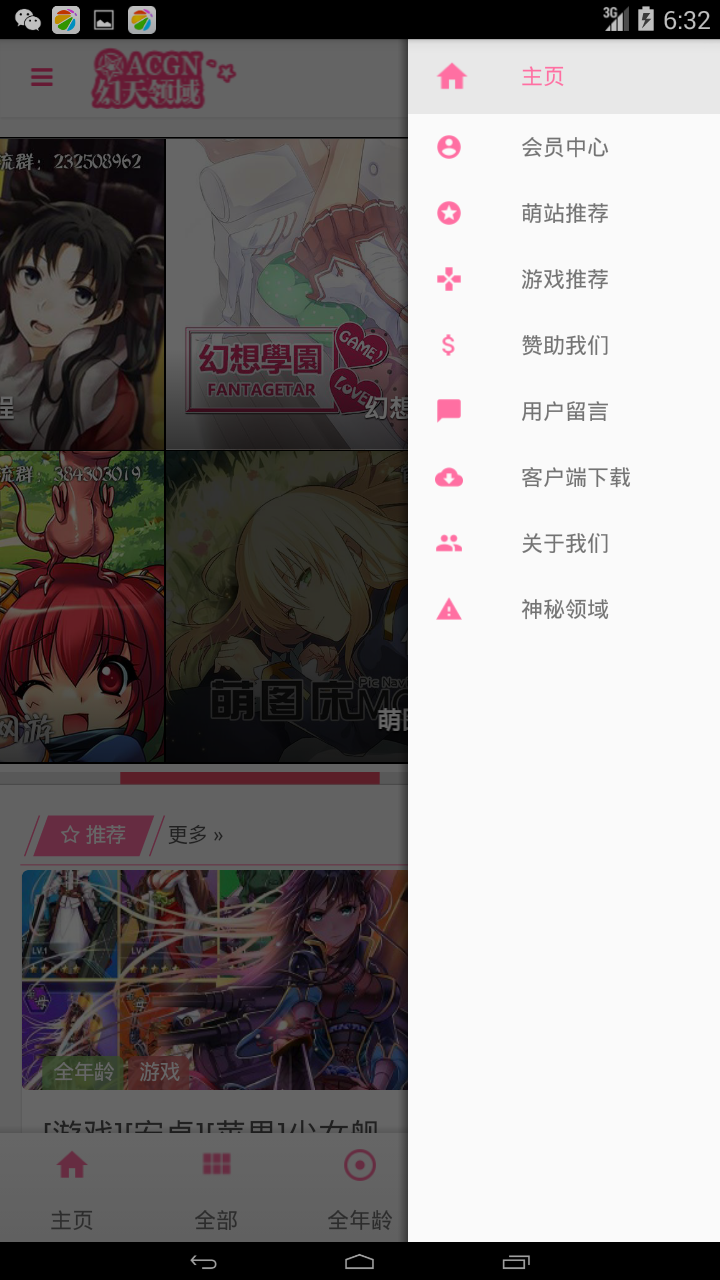
Task: Open 会员中心 from the drawer
Action: pos(564,147)
